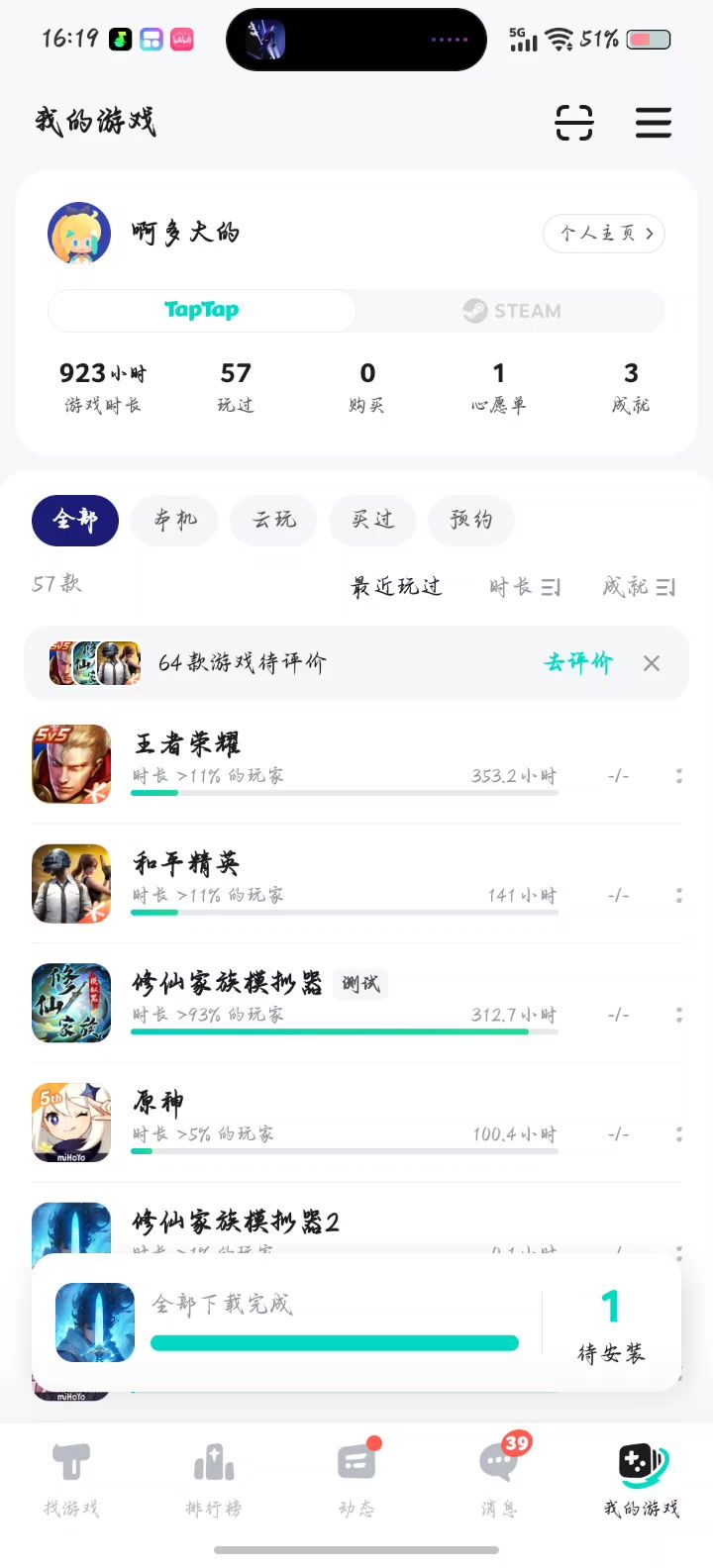Select the 买过 filter chip
Image resolution: width=713 pixels, height=1568 pixels.
(373, 521)
